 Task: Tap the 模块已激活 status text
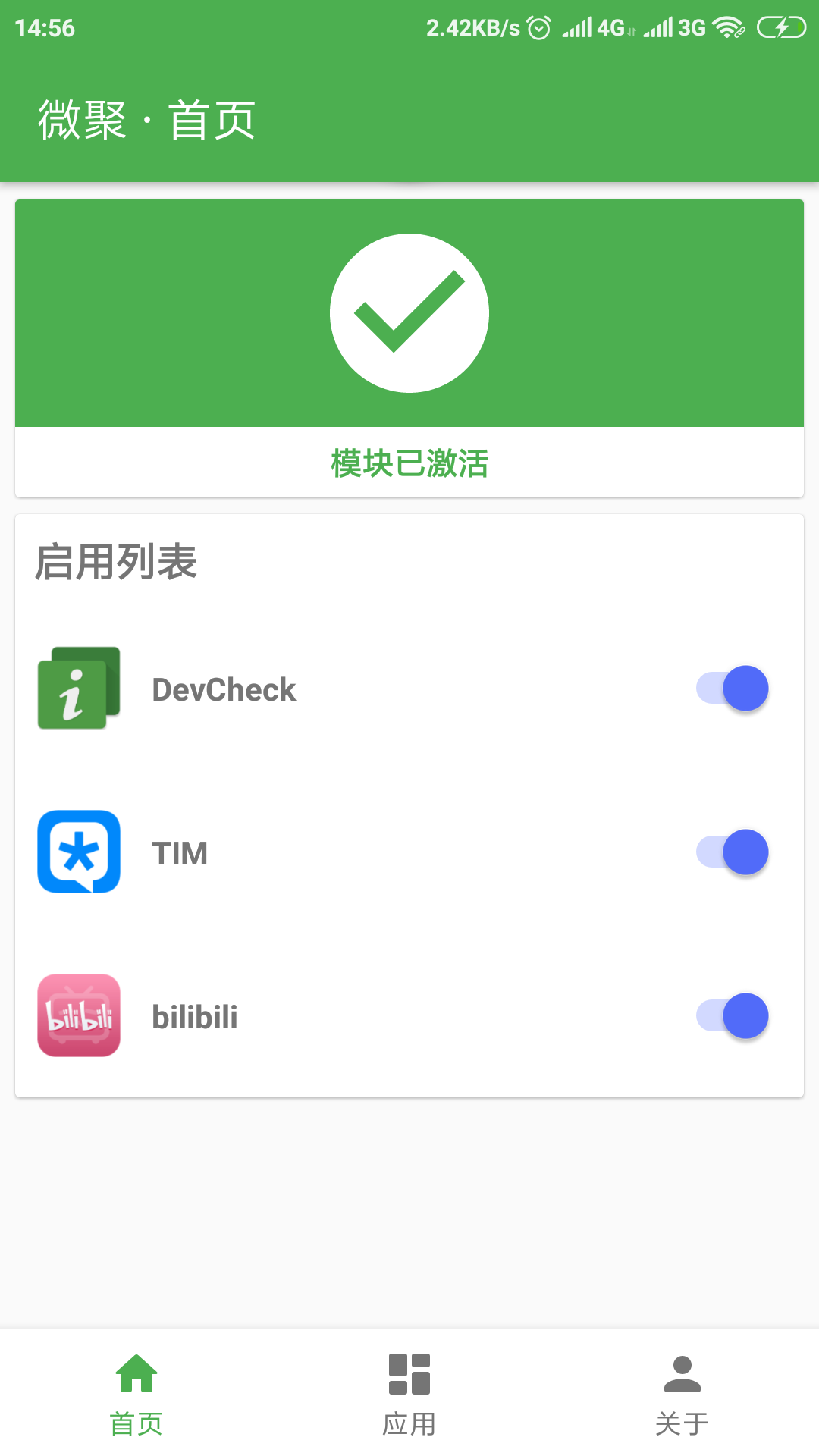409,464
